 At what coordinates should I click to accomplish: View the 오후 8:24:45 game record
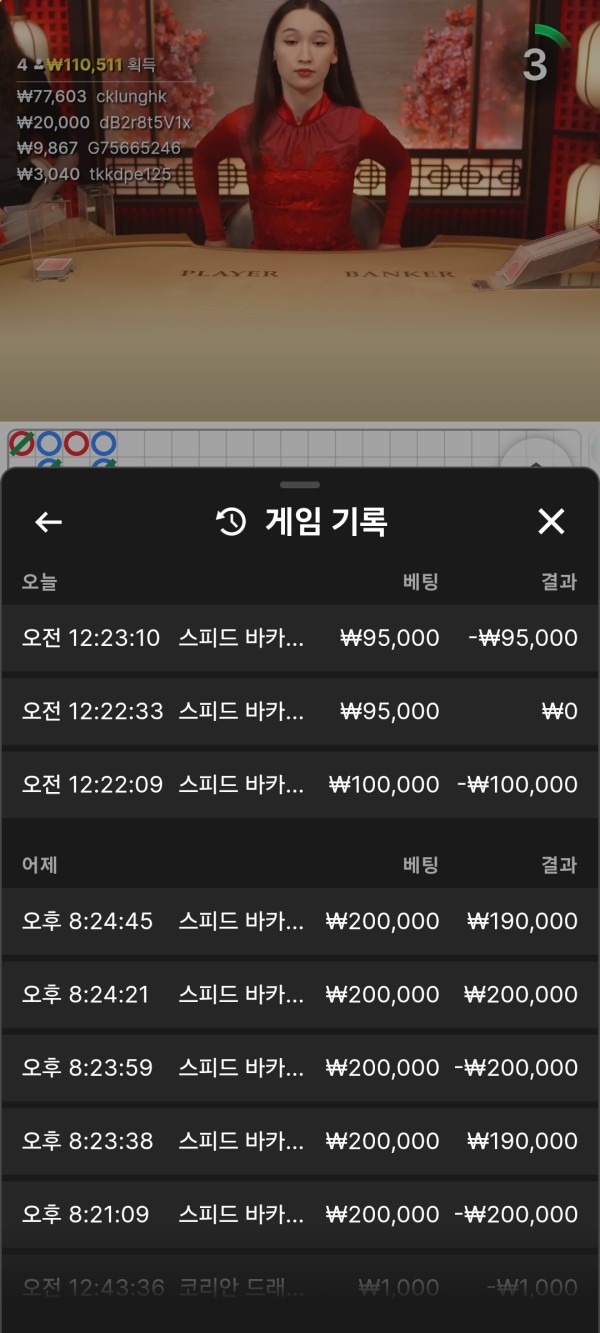pos(300,921)
